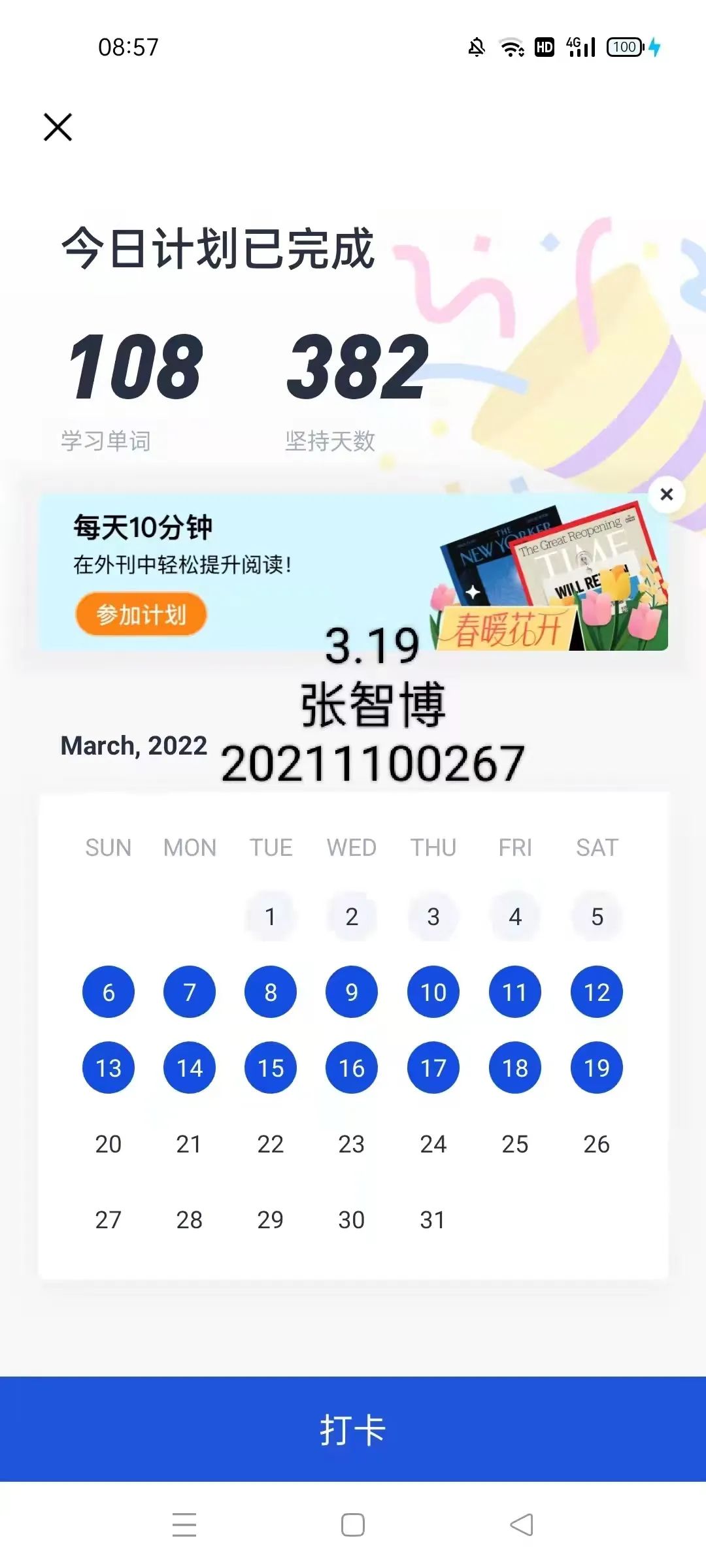Viewport: 706px width, 1568px height.
Task: Tap the 参加计划 button
Action: pos(141,614)
